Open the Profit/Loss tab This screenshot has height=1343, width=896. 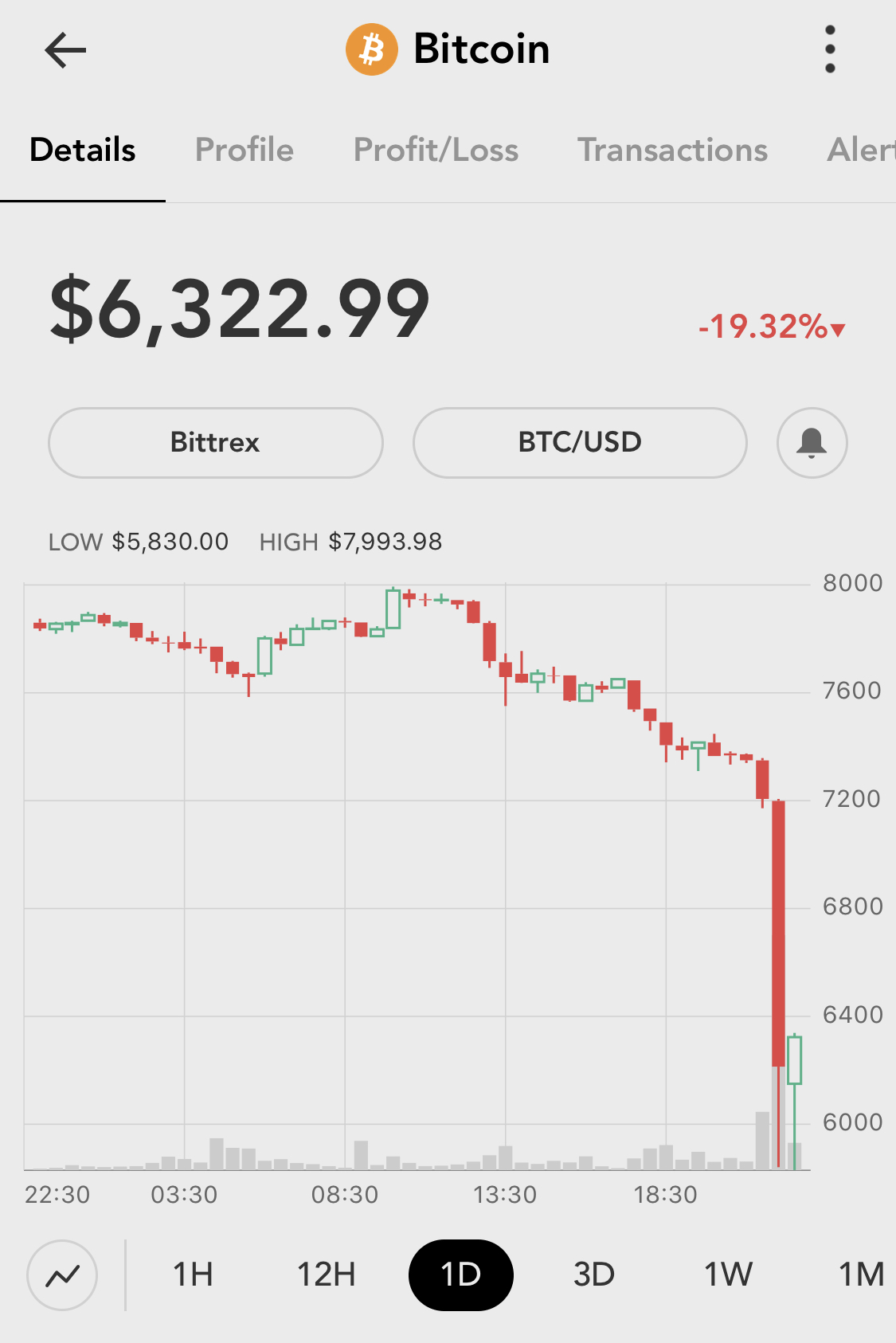[436, 150]
